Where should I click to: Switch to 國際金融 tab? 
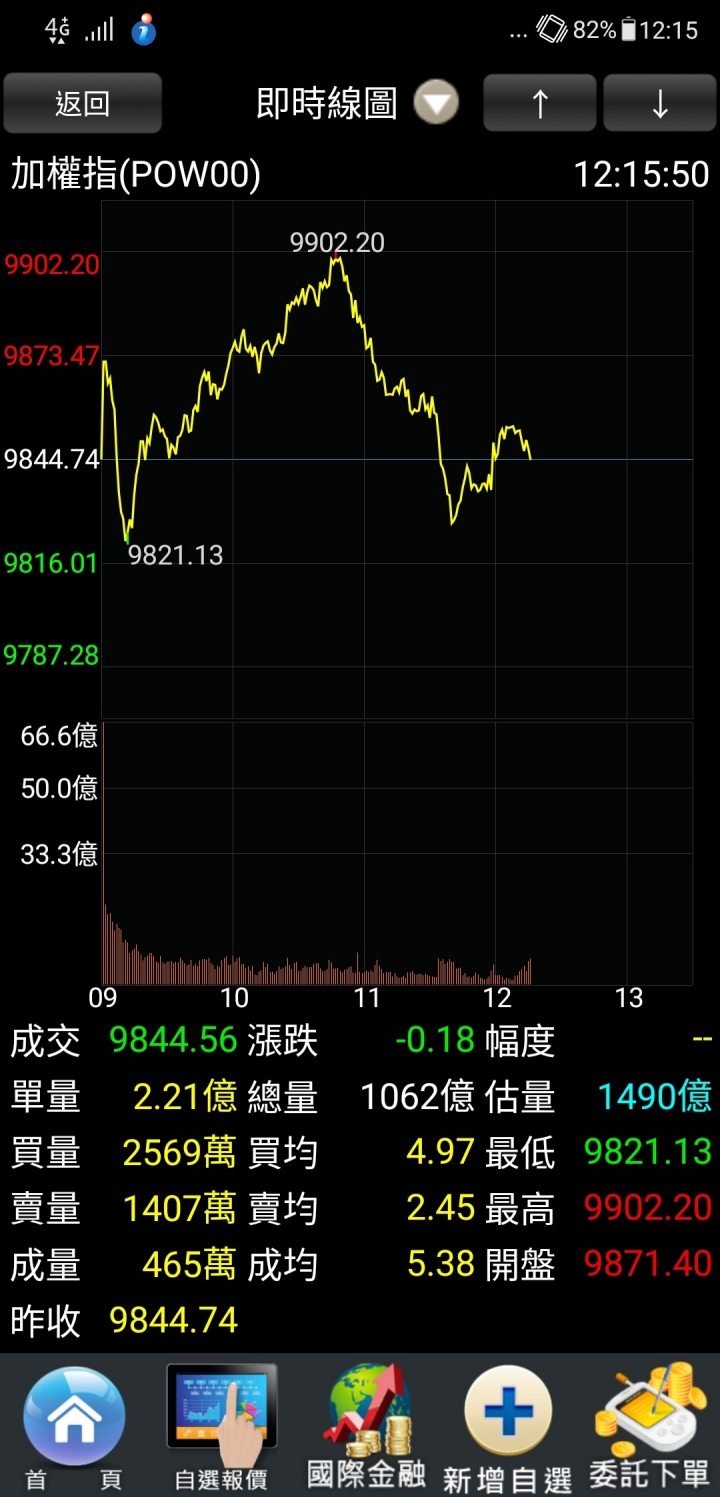[366, 1427]
